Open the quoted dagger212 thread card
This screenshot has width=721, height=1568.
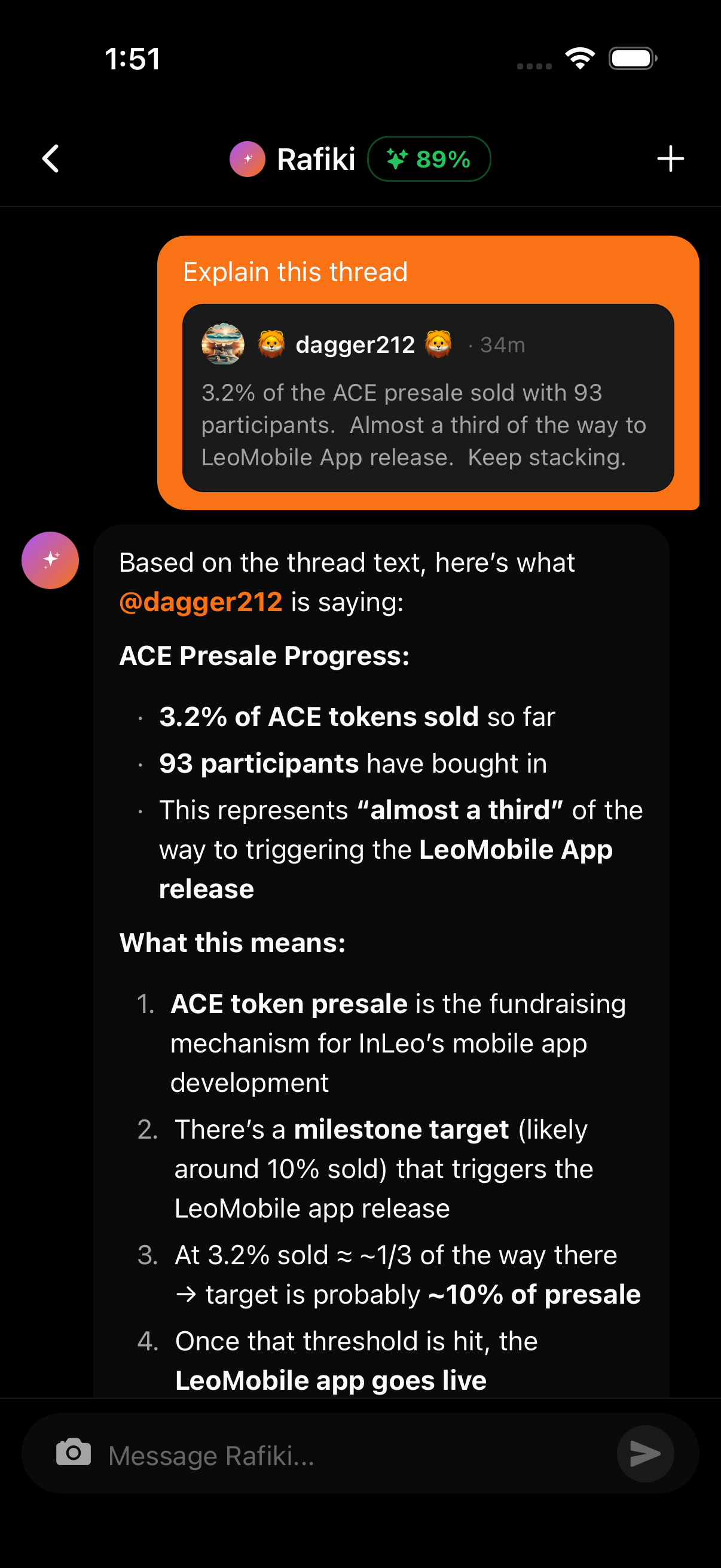pos(427,398)
